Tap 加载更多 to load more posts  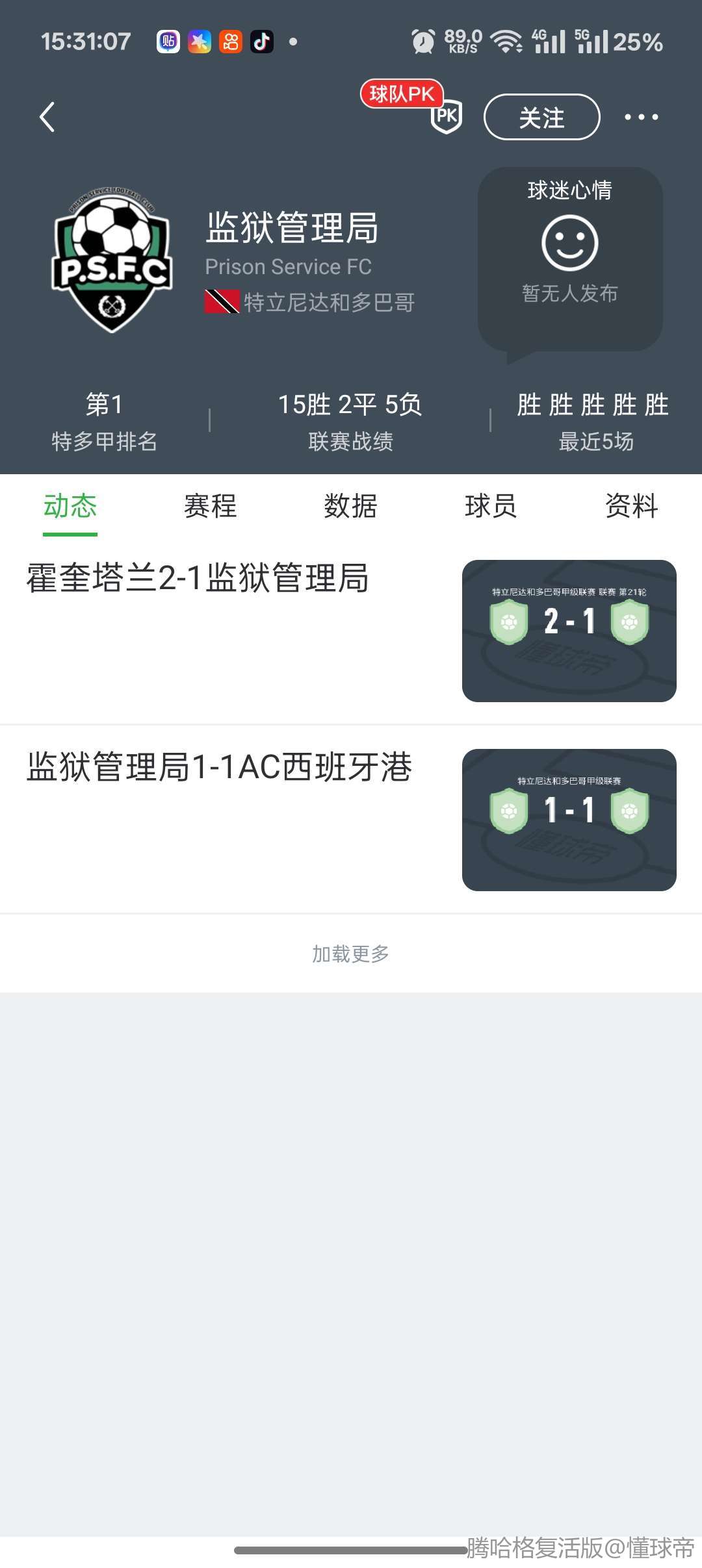[x=350, y=954]
